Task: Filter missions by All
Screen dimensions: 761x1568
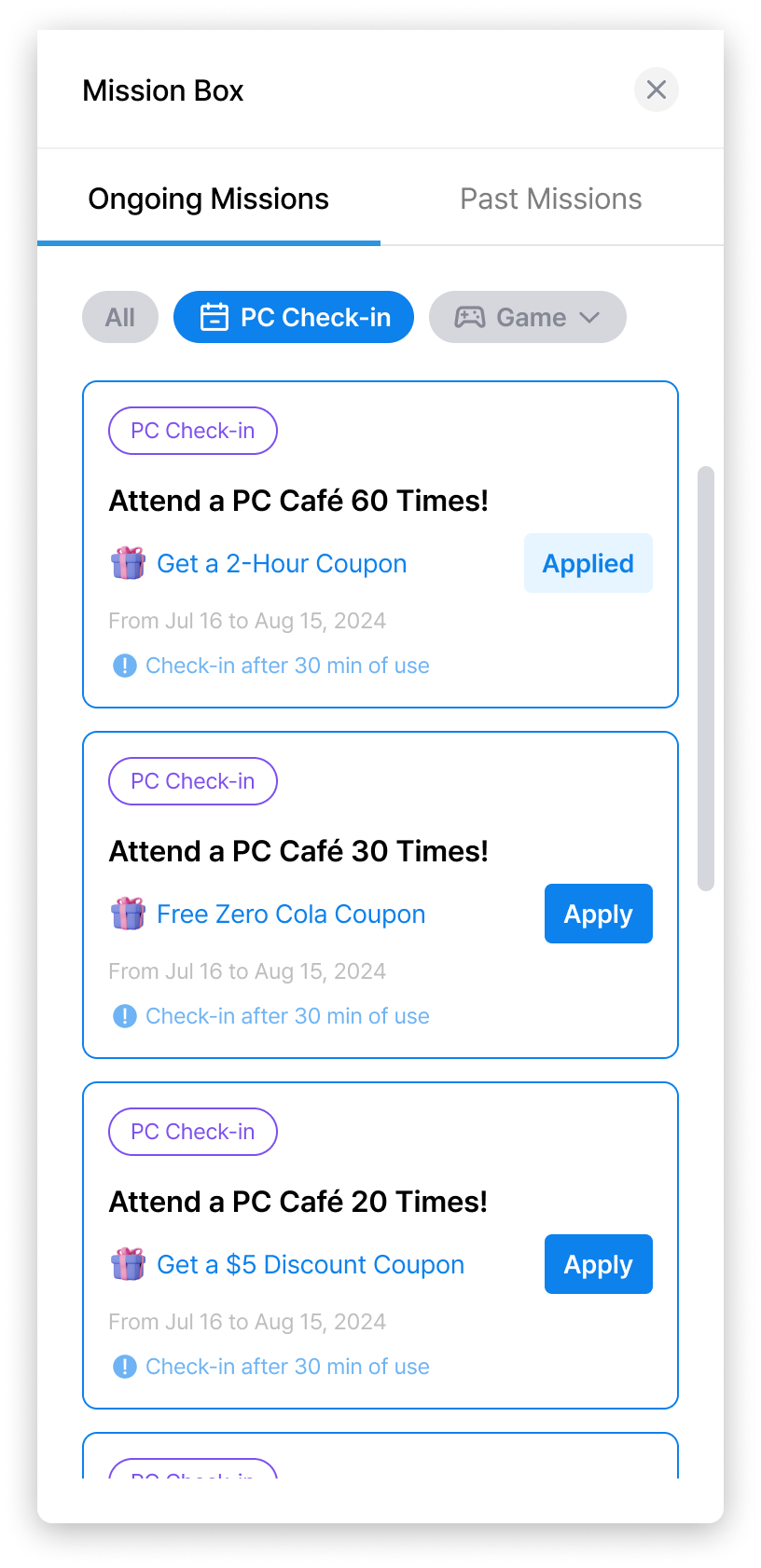Action: pyautogui.click(x=120, y=317)
